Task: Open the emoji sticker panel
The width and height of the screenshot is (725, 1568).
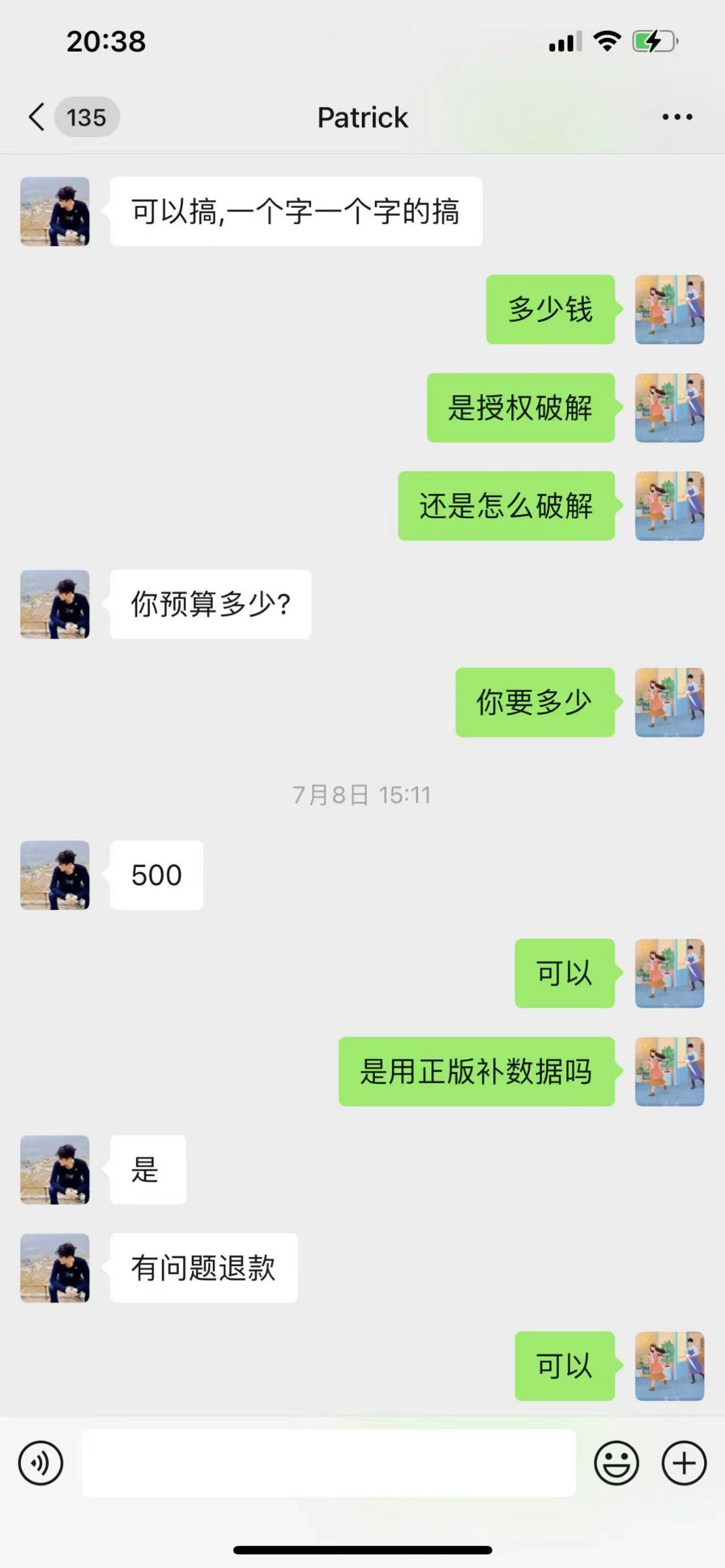Action: (616, 1463)
